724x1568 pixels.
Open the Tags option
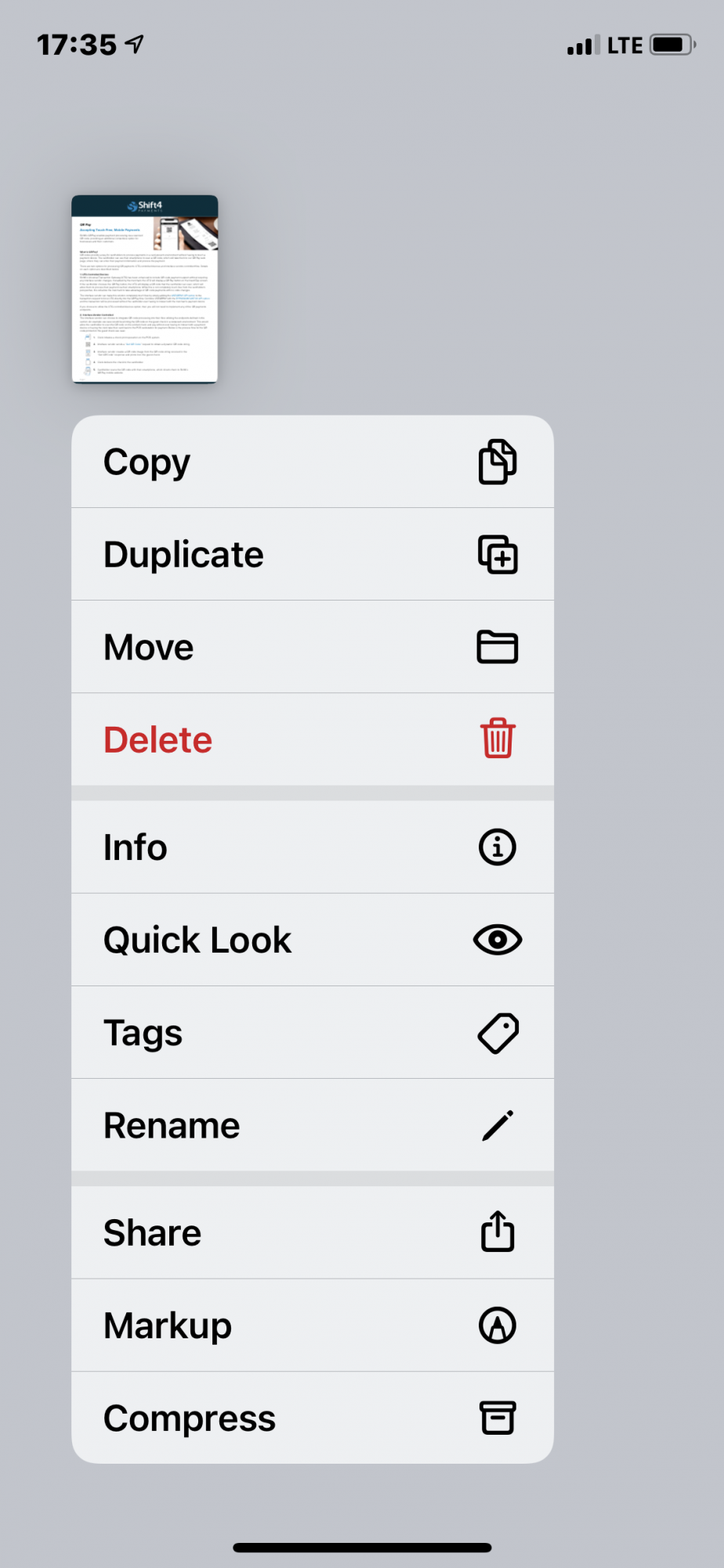pos(312,1033)
